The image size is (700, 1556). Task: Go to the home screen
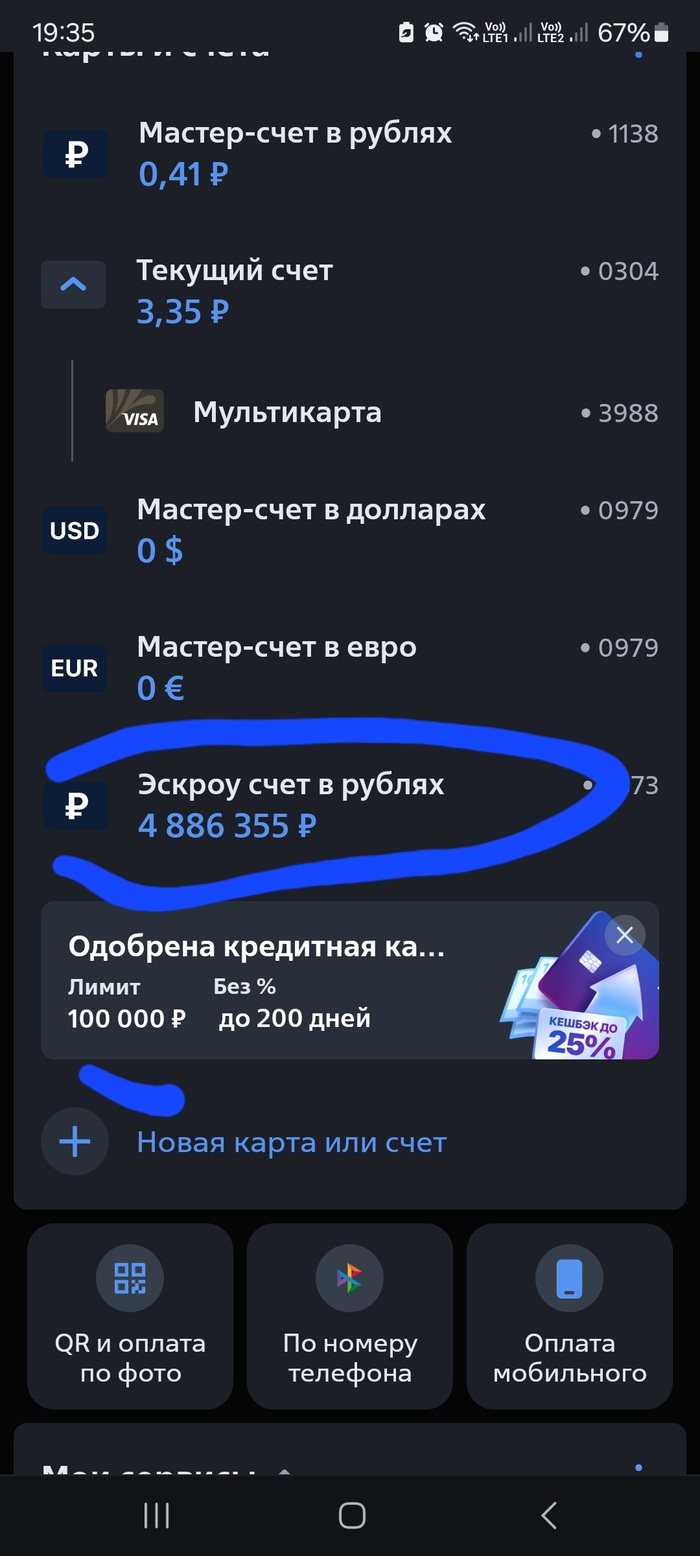click(351, 1516)
